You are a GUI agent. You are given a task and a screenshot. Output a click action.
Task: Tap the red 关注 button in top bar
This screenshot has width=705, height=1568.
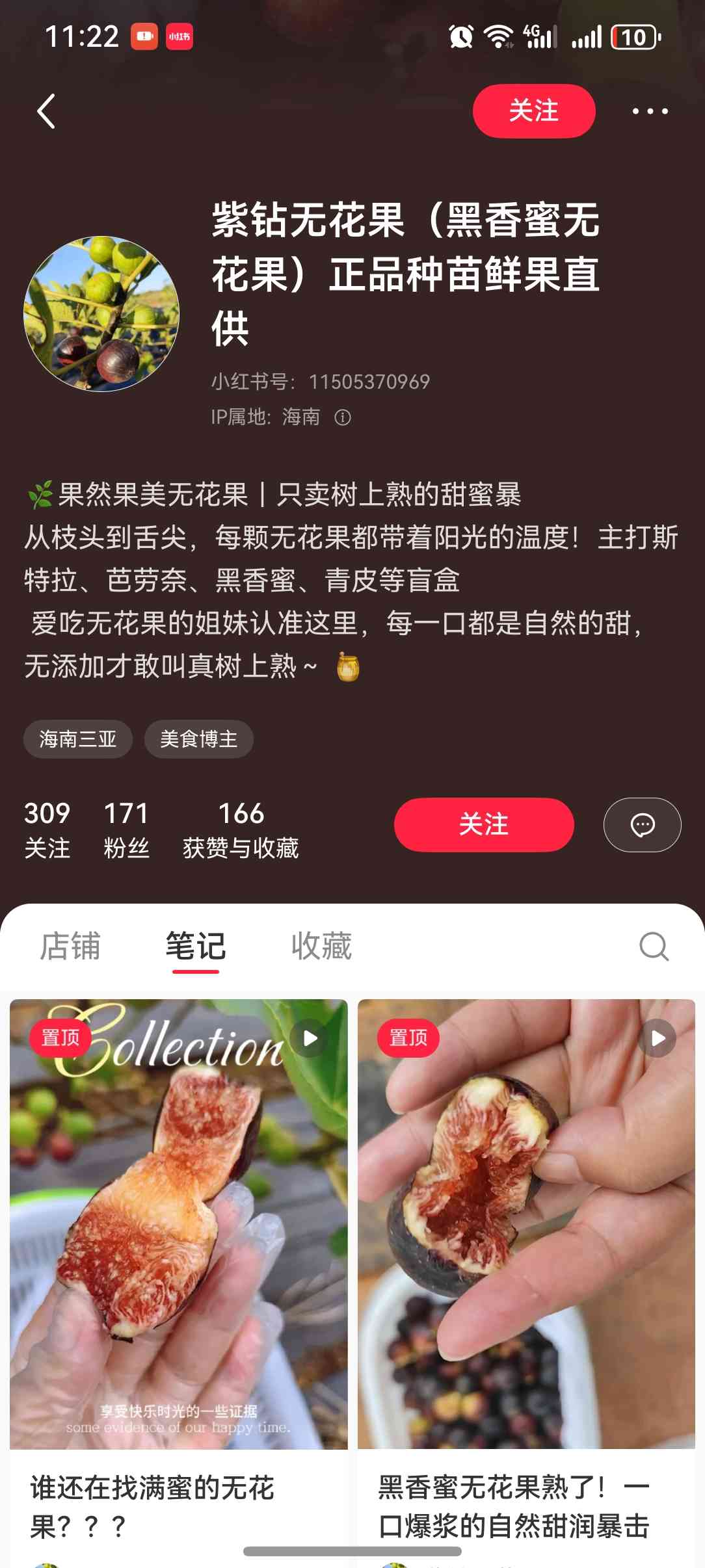click(533, 111)
